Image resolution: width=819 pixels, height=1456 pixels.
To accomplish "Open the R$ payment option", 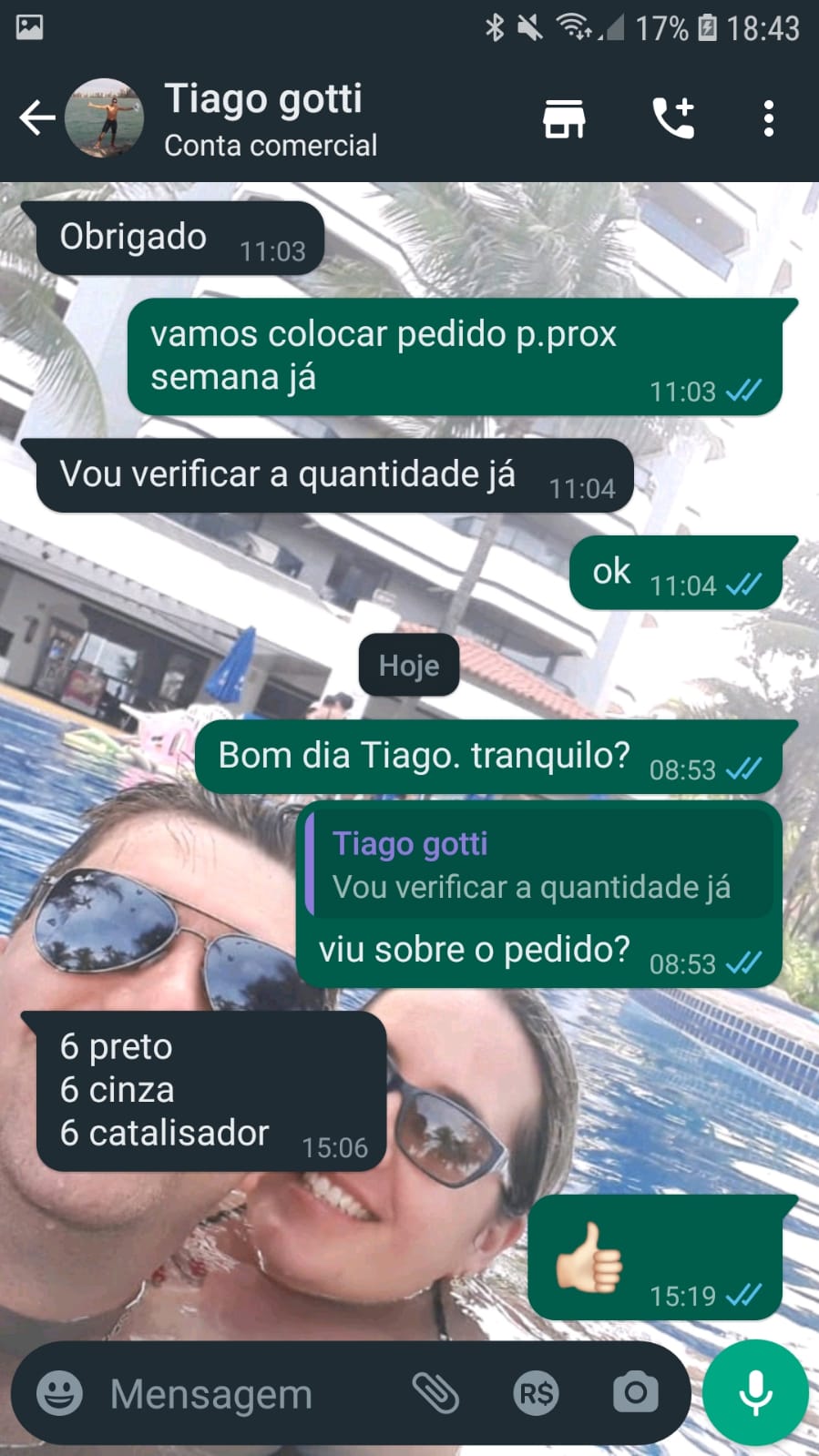I will (x=536, y=1393).
